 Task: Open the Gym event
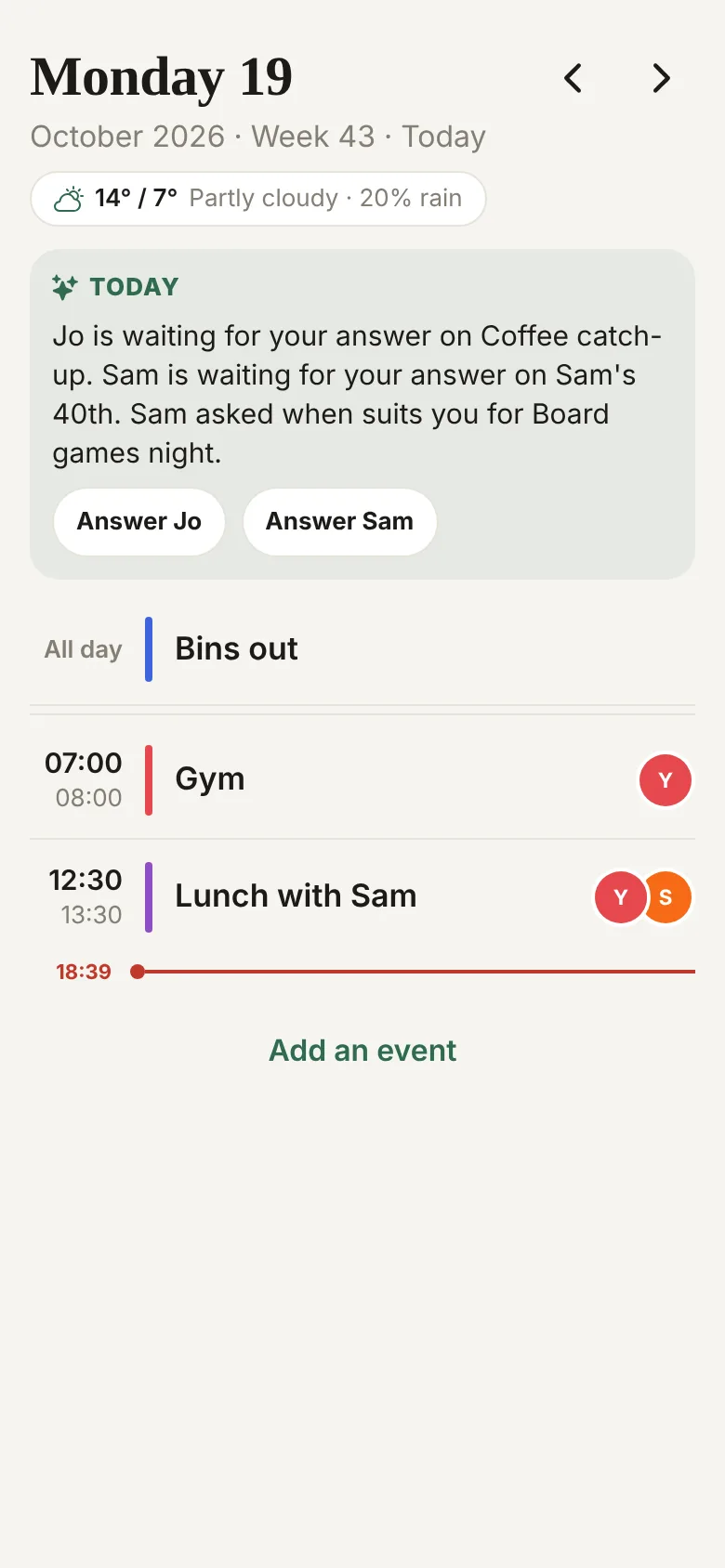pos(362,780)
